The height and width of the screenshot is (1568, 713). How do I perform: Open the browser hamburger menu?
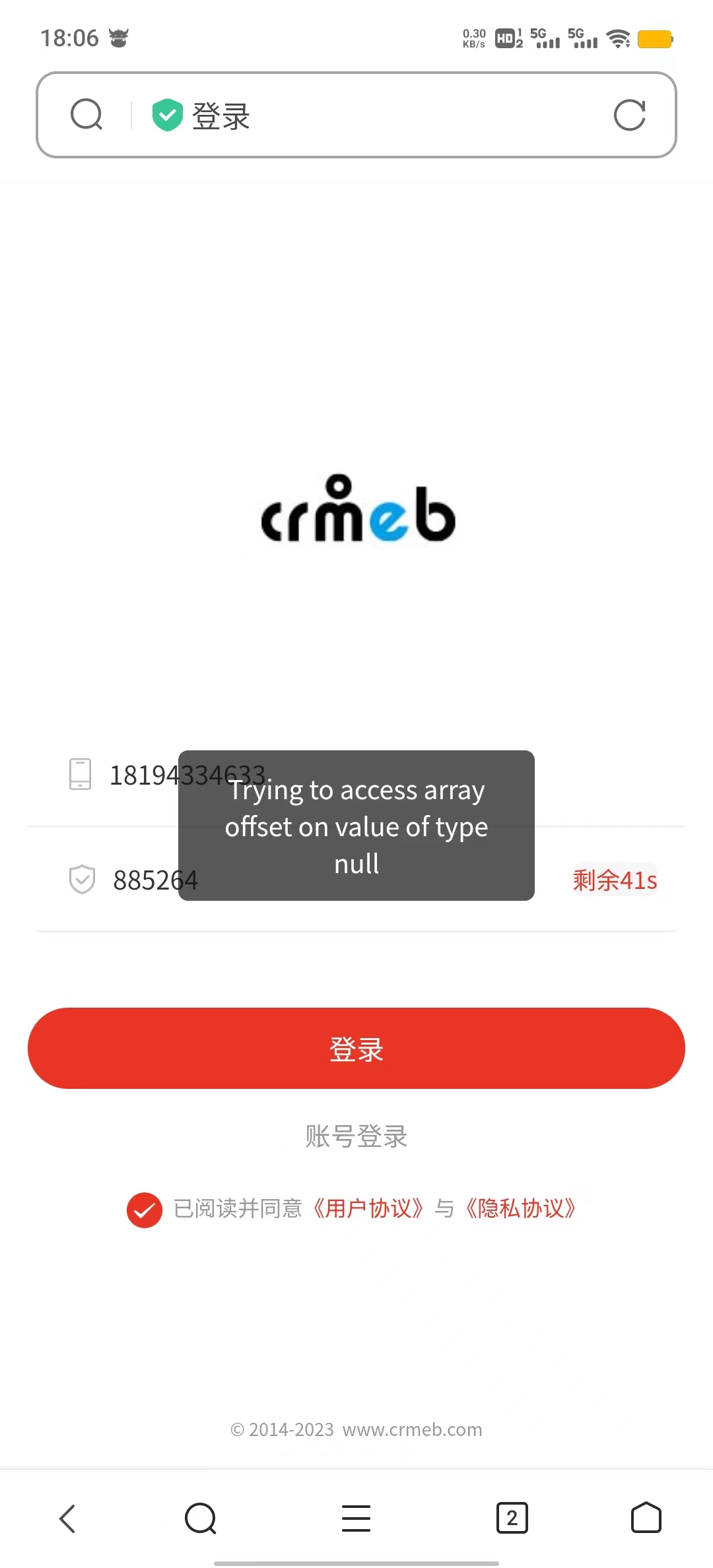point(356,1519)
